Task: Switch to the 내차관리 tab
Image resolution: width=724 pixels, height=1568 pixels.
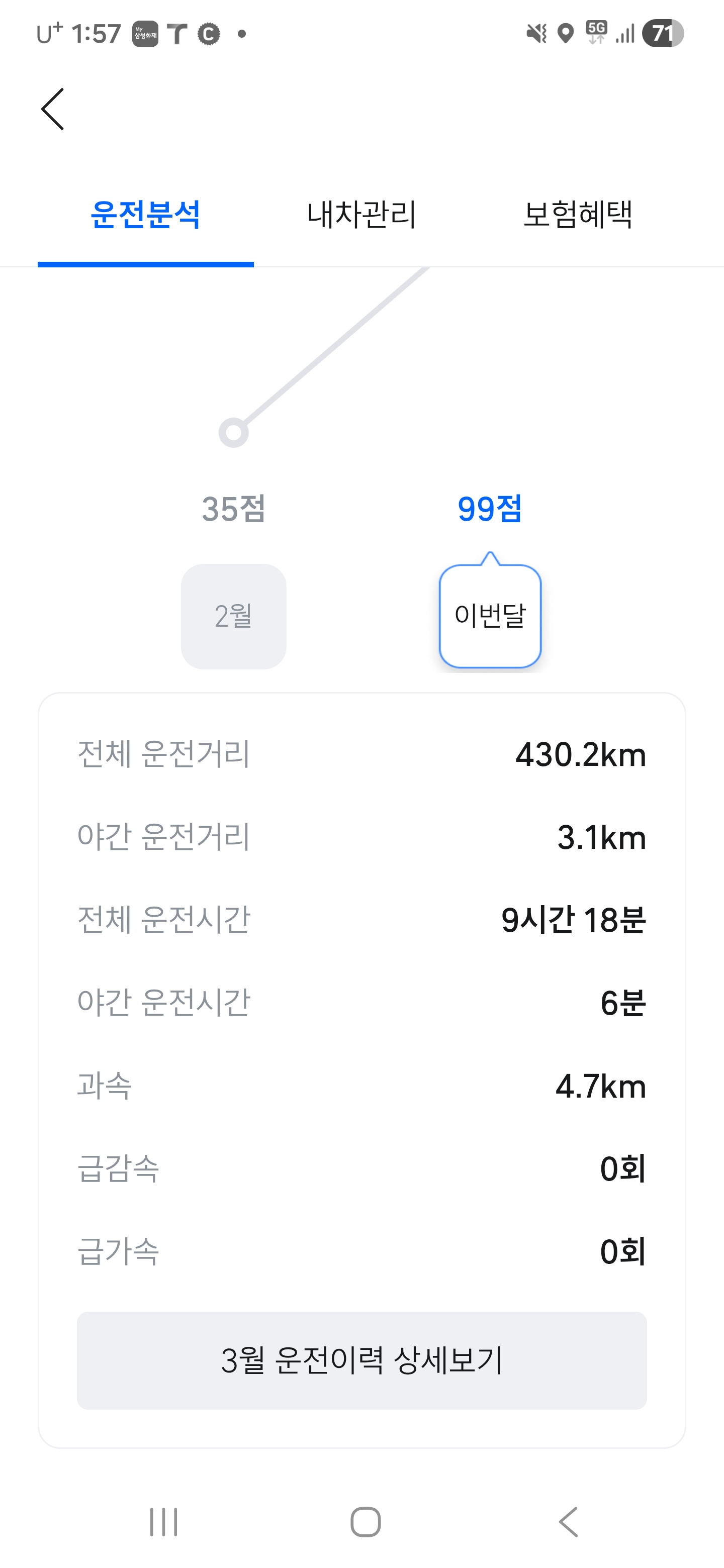Action: [x=361, y=215]
